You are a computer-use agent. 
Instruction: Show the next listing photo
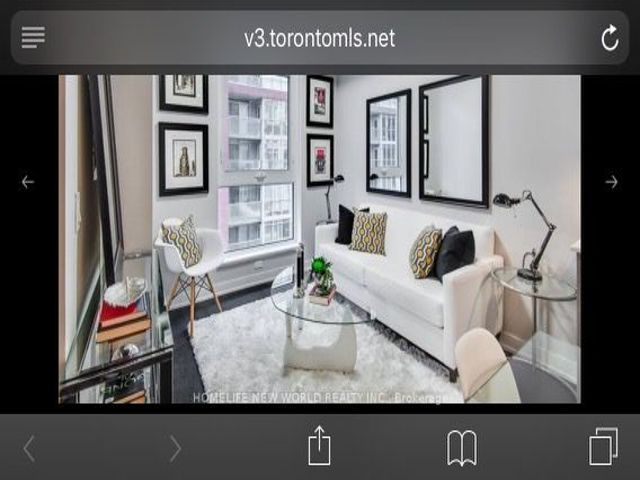[611, 182]
